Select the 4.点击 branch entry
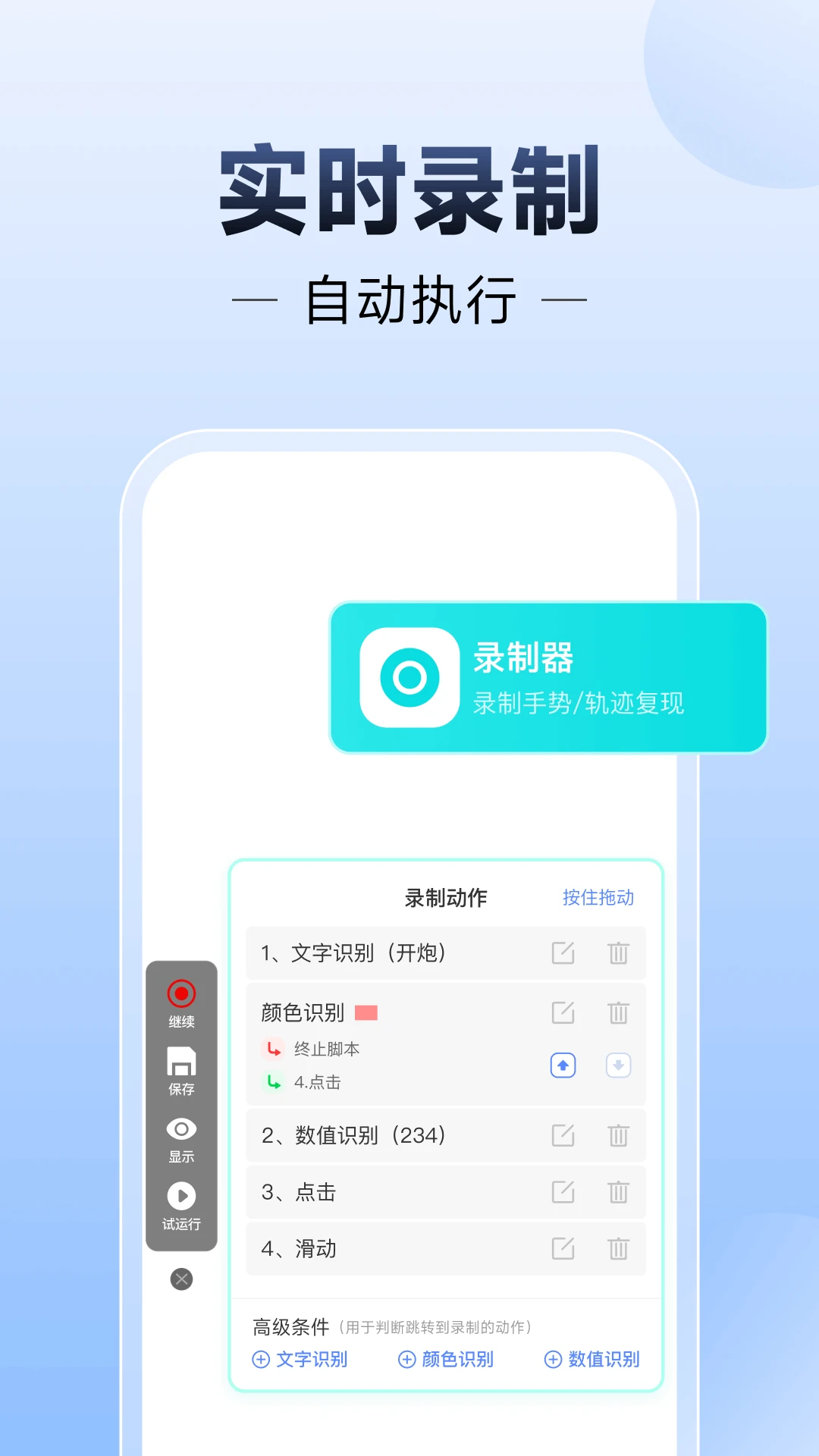This screenshot has height=1456, width=819. click(x=319, y=1083)
